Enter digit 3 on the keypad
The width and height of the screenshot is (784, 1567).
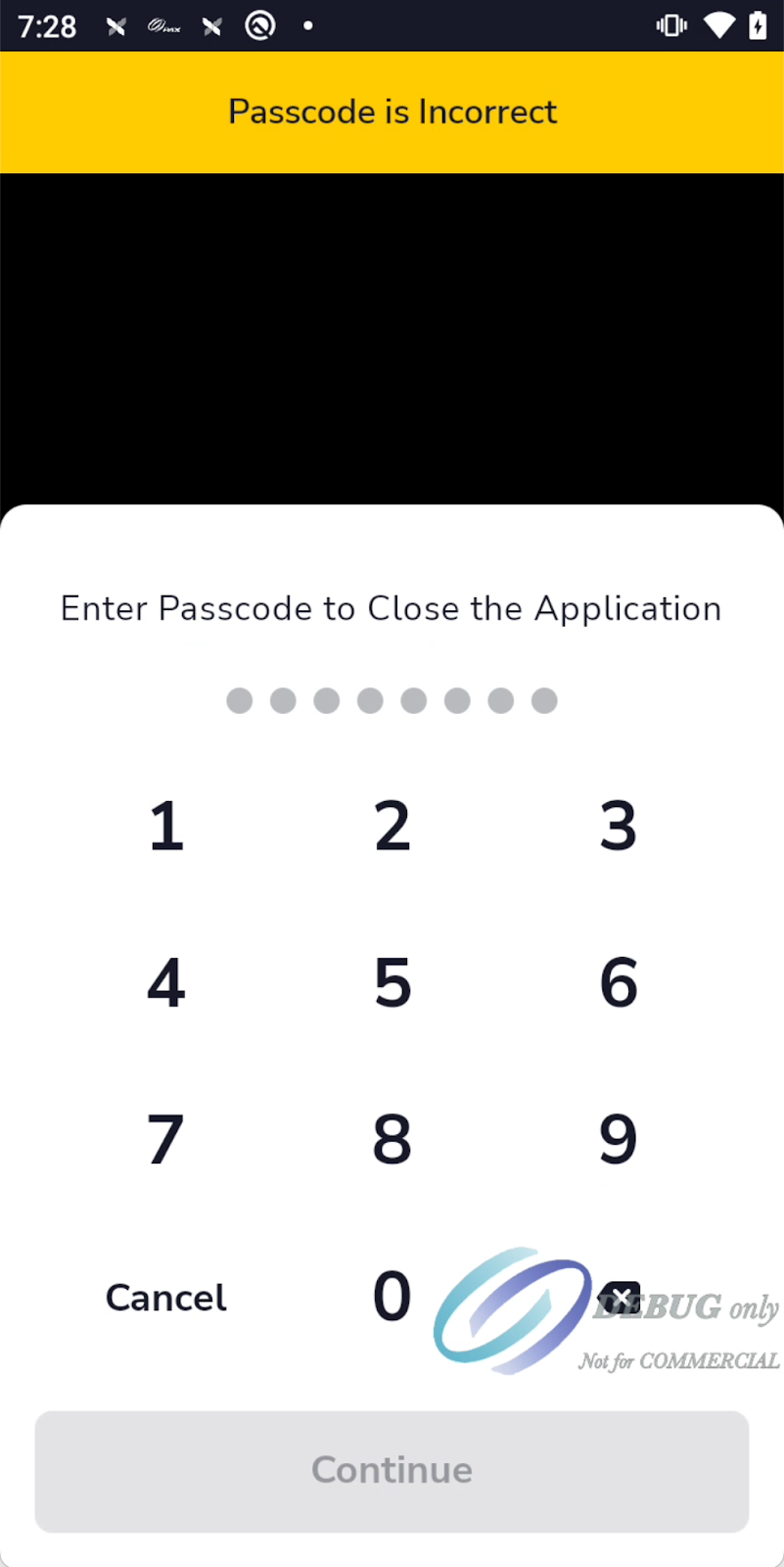pos(618,826)
